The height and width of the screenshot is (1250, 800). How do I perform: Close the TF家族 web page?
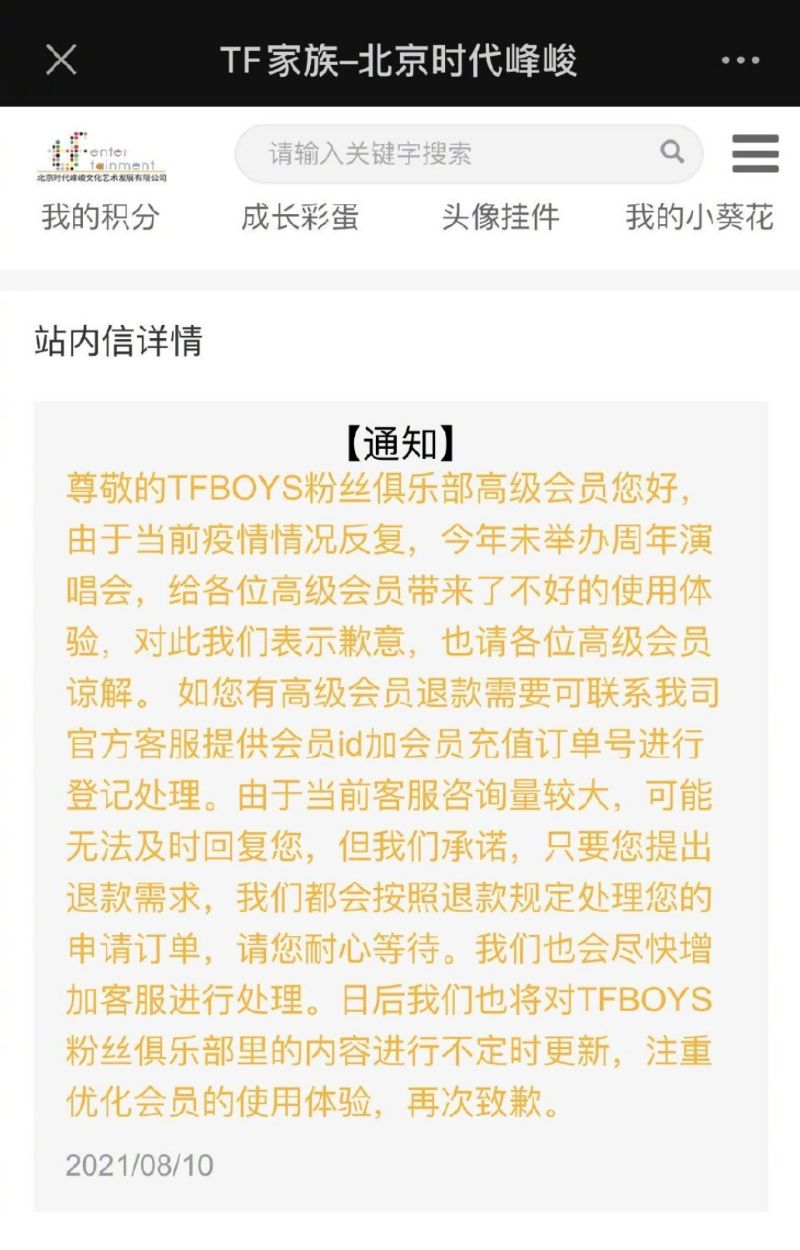(61, 60)
